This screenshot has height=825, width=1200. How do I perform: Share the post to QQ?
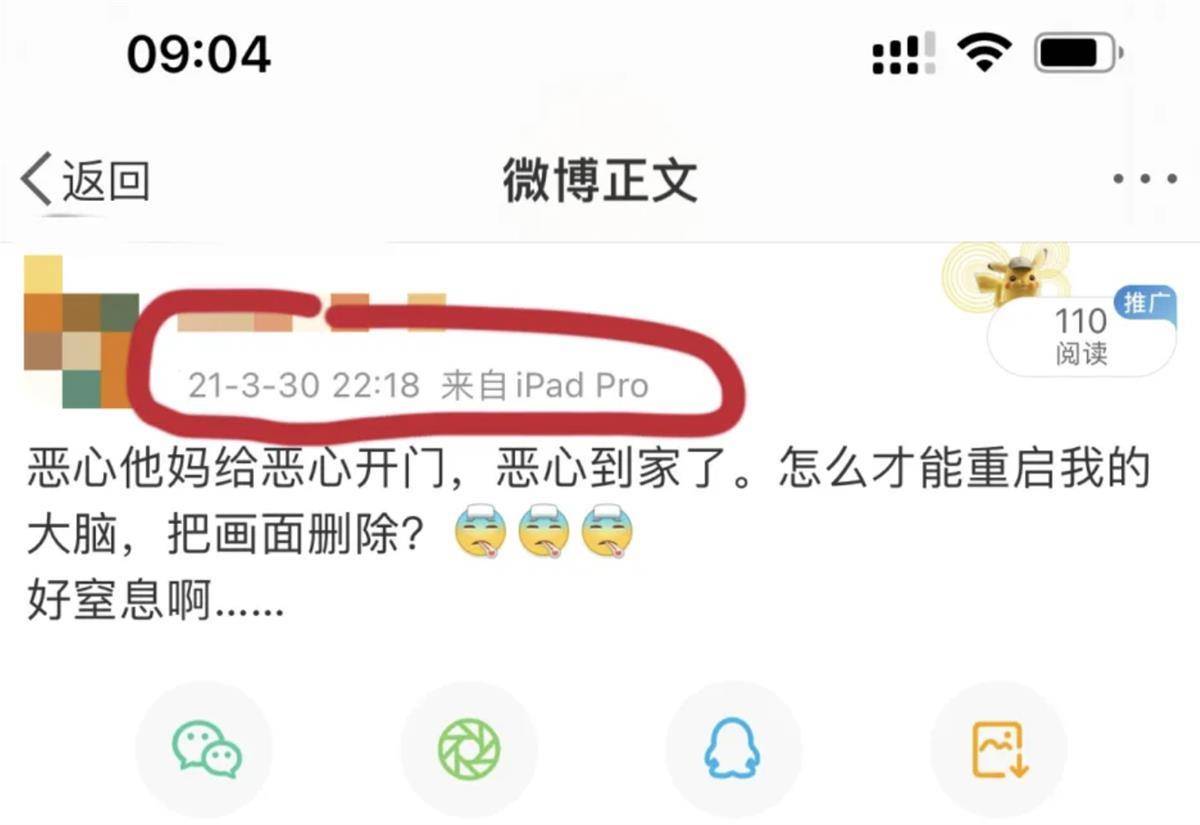pos(733,749)
